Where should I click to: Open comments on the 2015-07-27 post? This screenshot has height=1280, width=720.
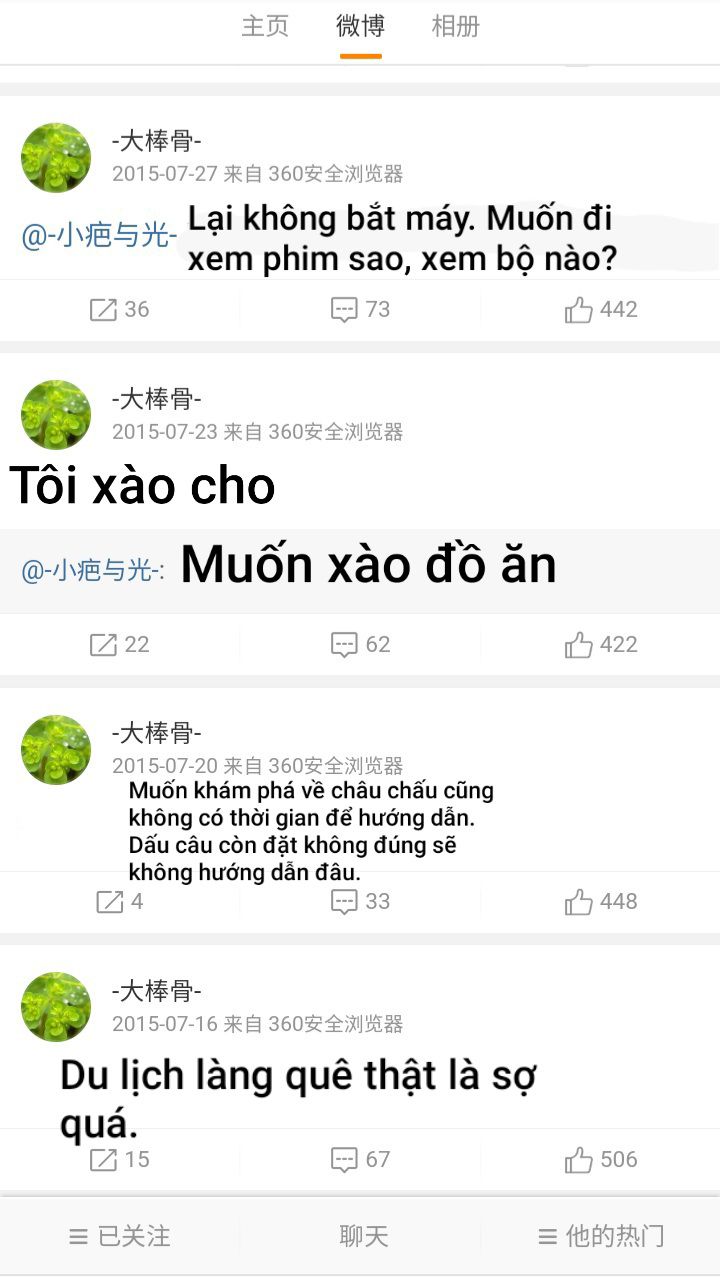360,310
